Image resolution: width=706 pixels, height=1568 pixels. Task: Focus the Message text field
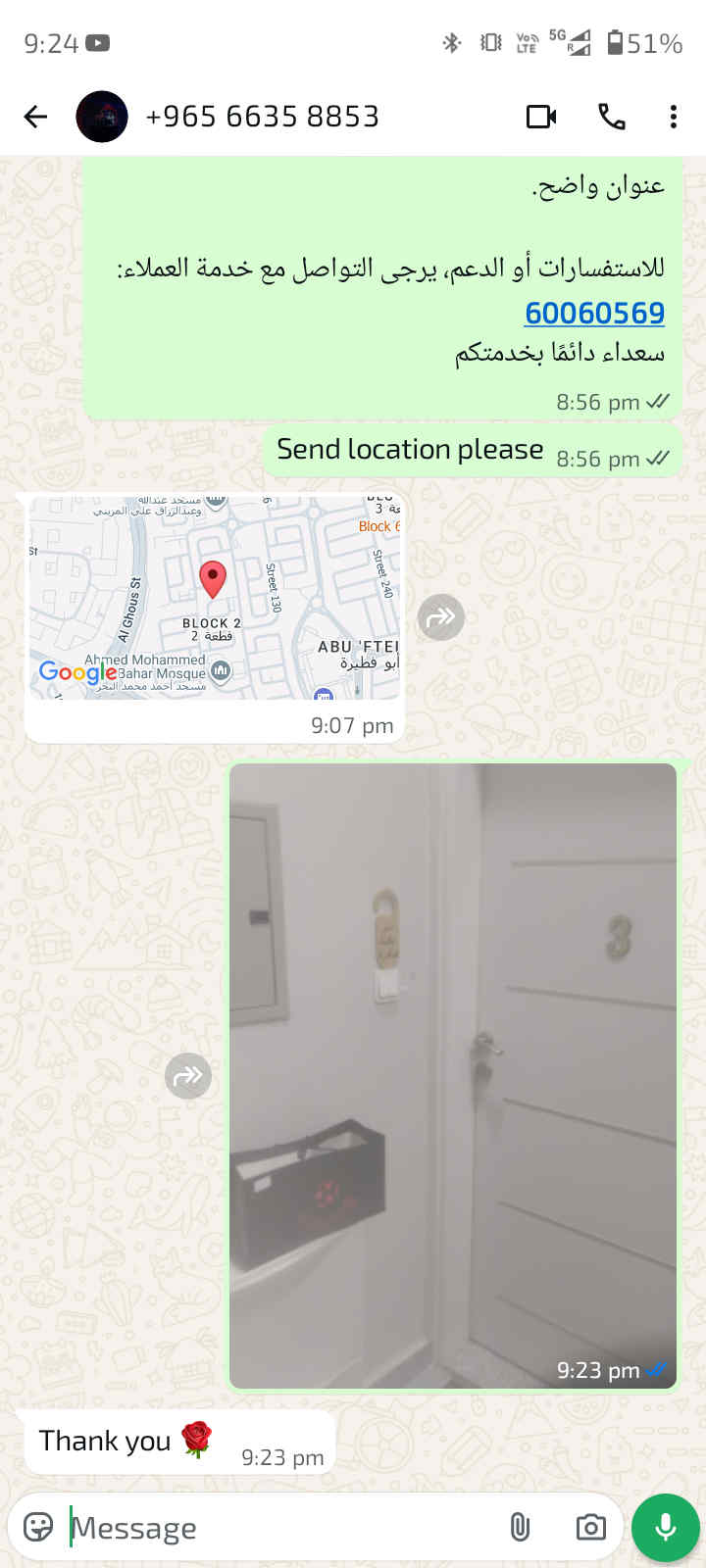[275, 1527]
